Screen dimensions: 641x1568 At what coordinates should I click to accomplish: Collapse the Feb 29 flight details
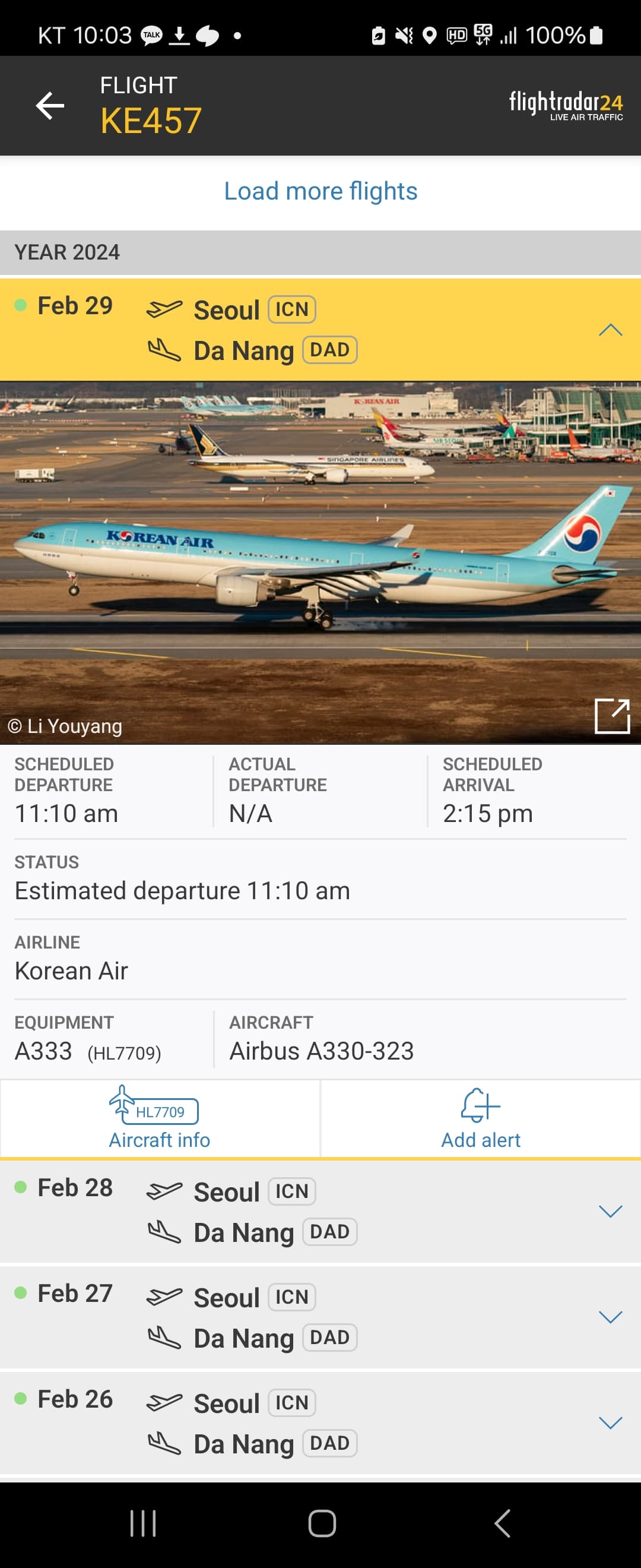(x=610, y=330)
